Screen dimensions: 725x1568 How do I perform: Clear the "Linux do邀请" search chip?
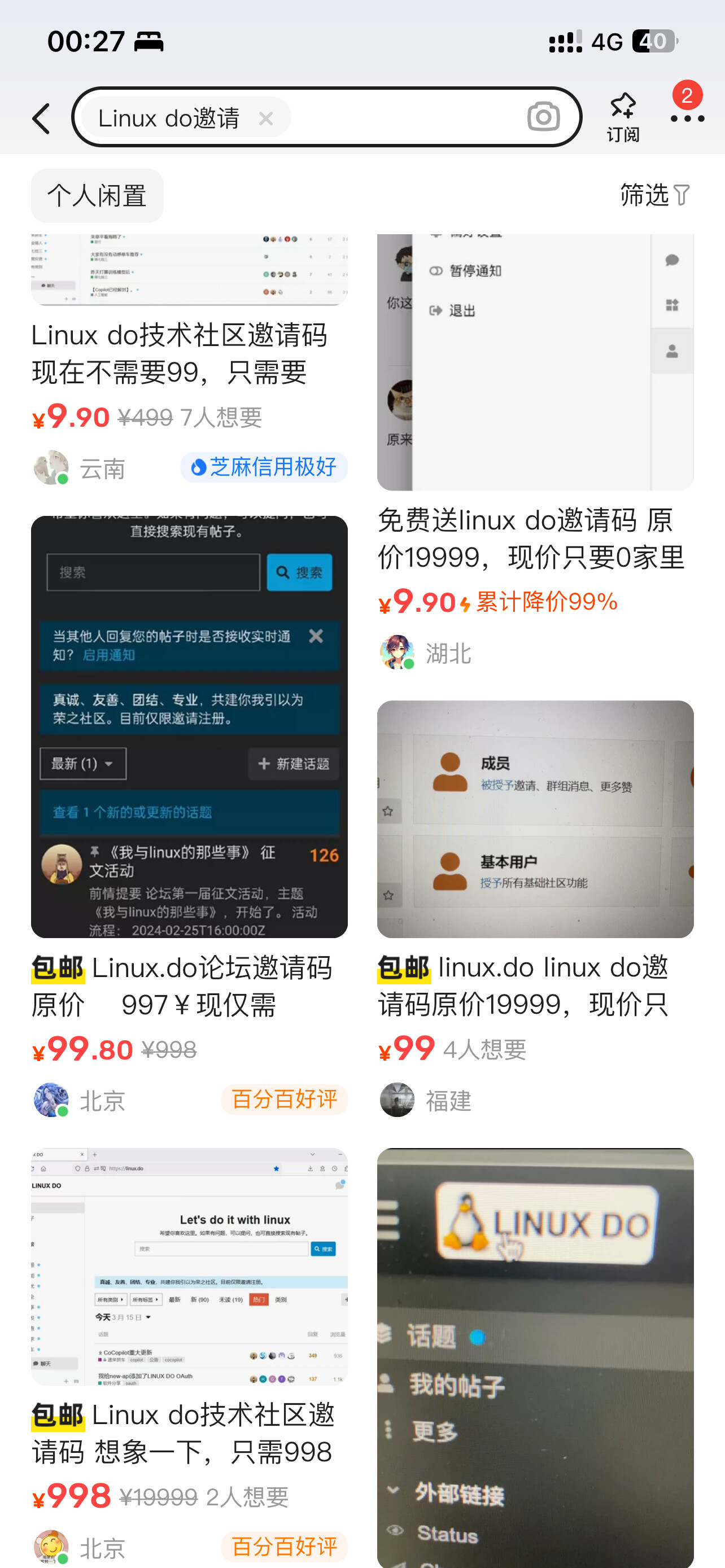point(265,118)
